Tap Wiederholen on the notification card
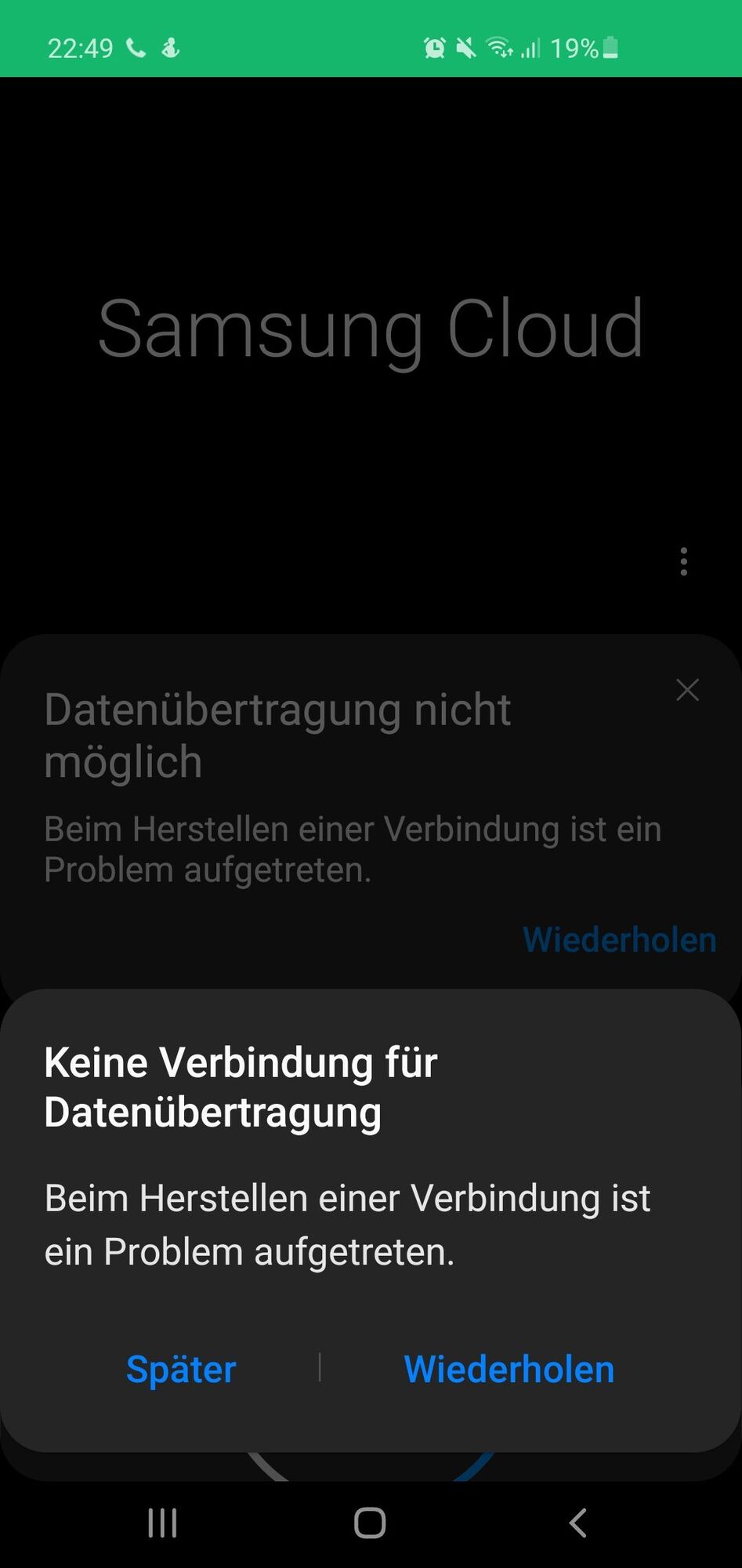The image size is (742, 1568). click(618, 939)
